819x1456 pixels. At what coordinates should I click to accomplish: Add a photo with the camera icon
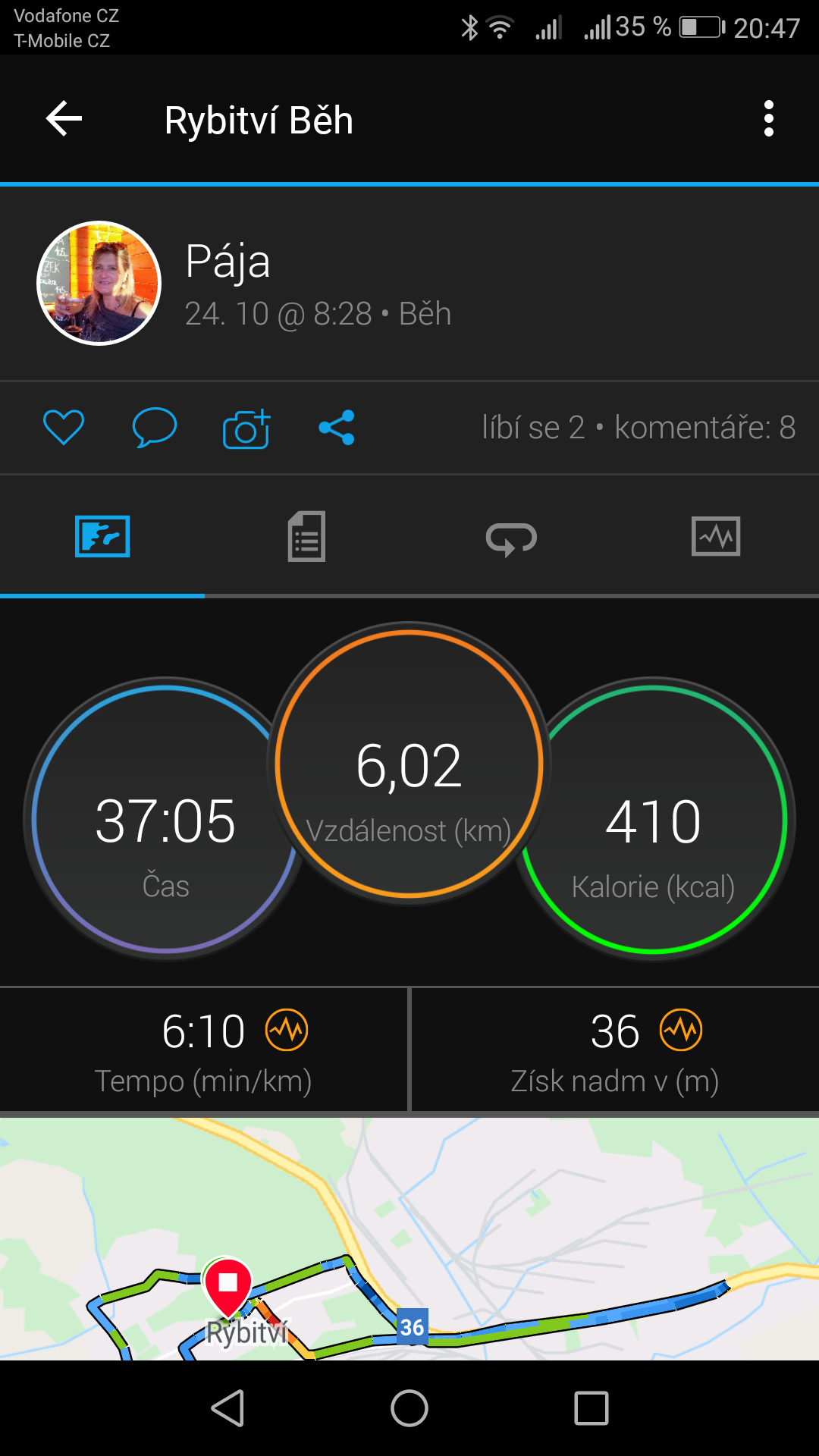pos(246,428)
